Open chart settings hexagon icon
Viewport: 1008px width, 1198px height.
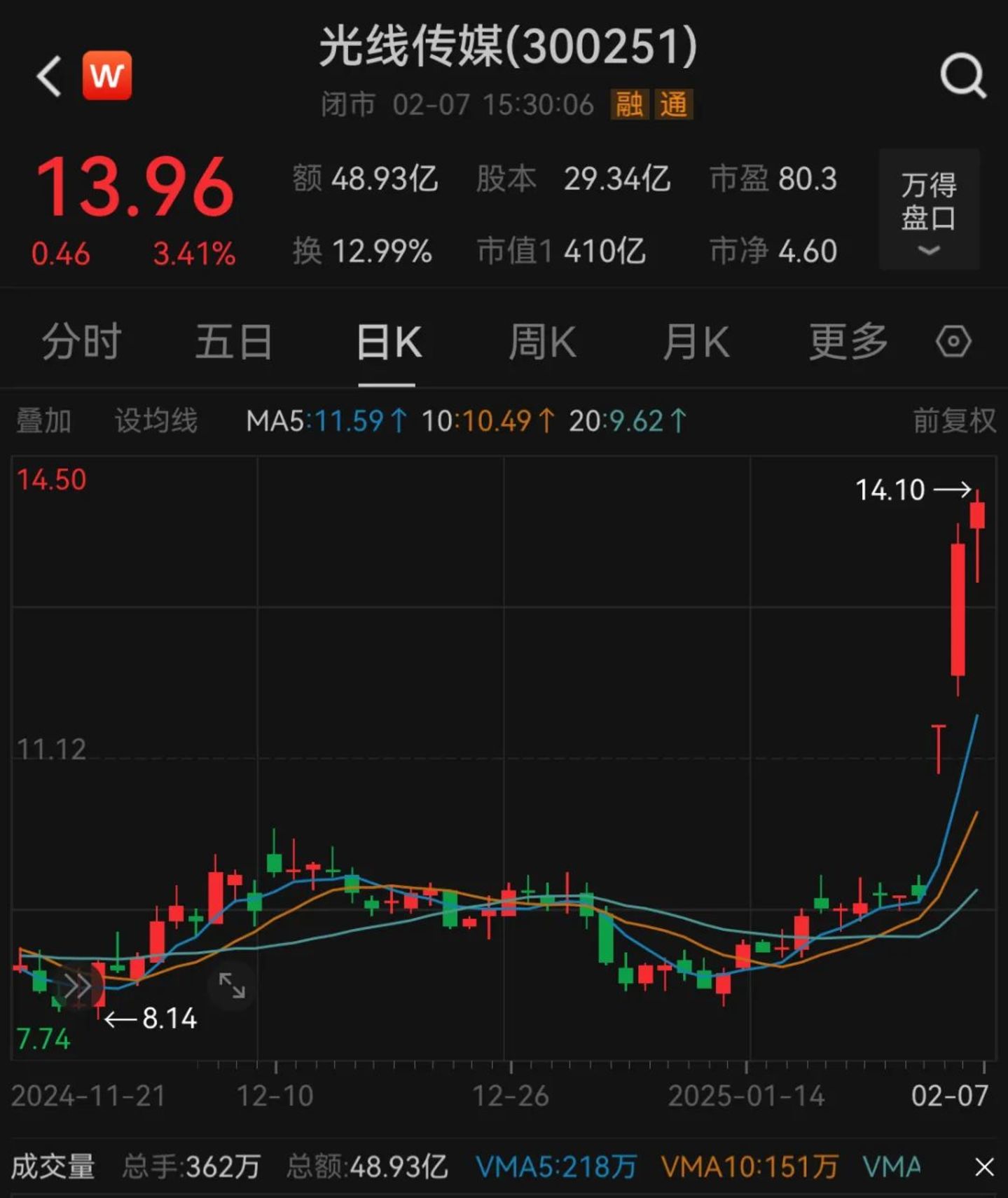tap(953, 342)
